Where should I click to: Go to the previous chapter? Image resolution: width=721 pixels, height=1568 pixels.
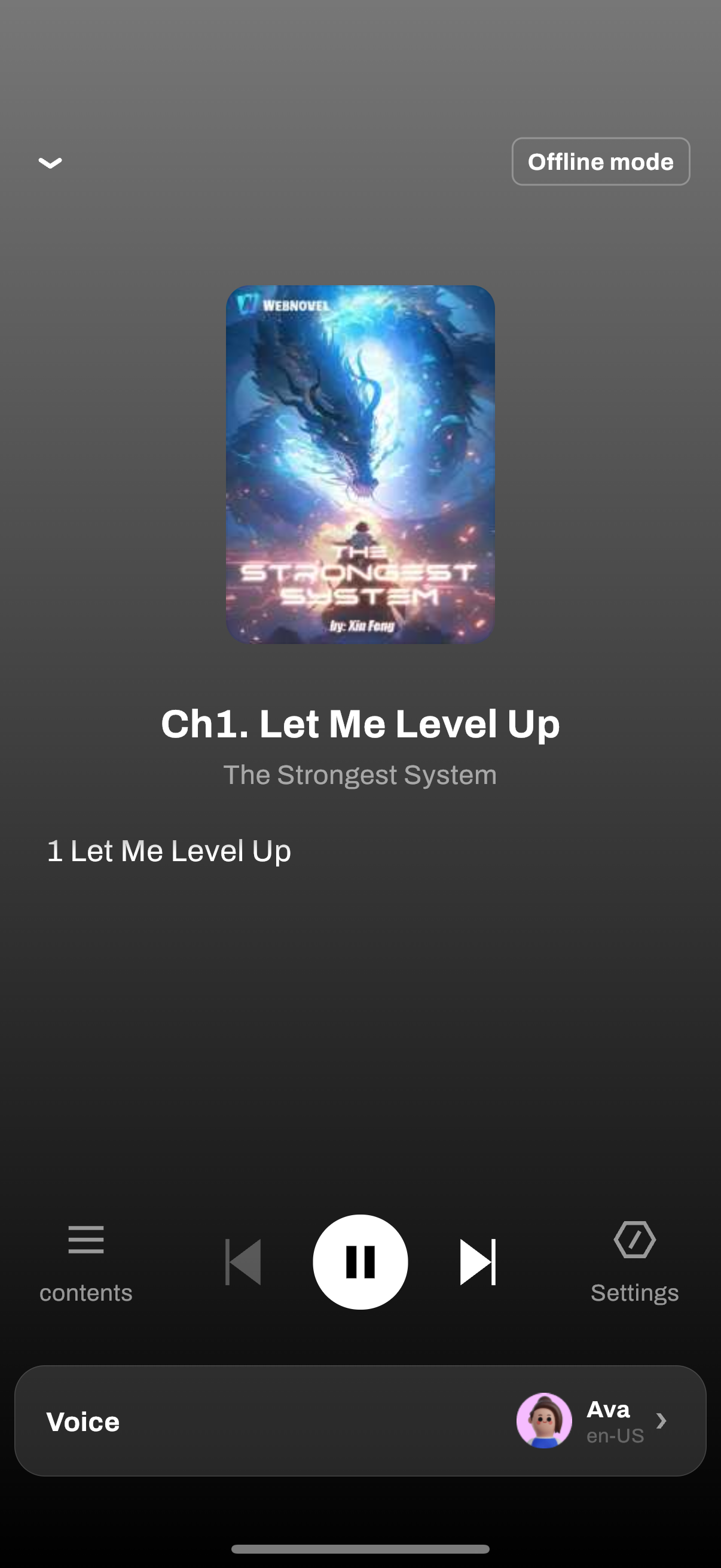click(x=243, y=1261)
